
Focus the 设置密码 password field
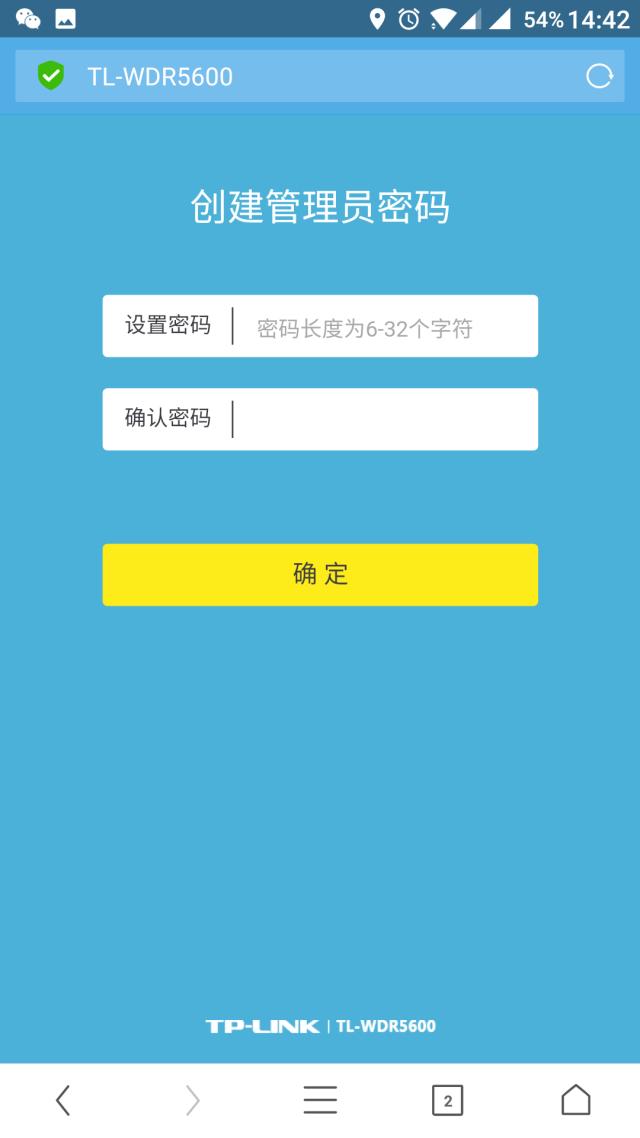[x=384, y=327]
